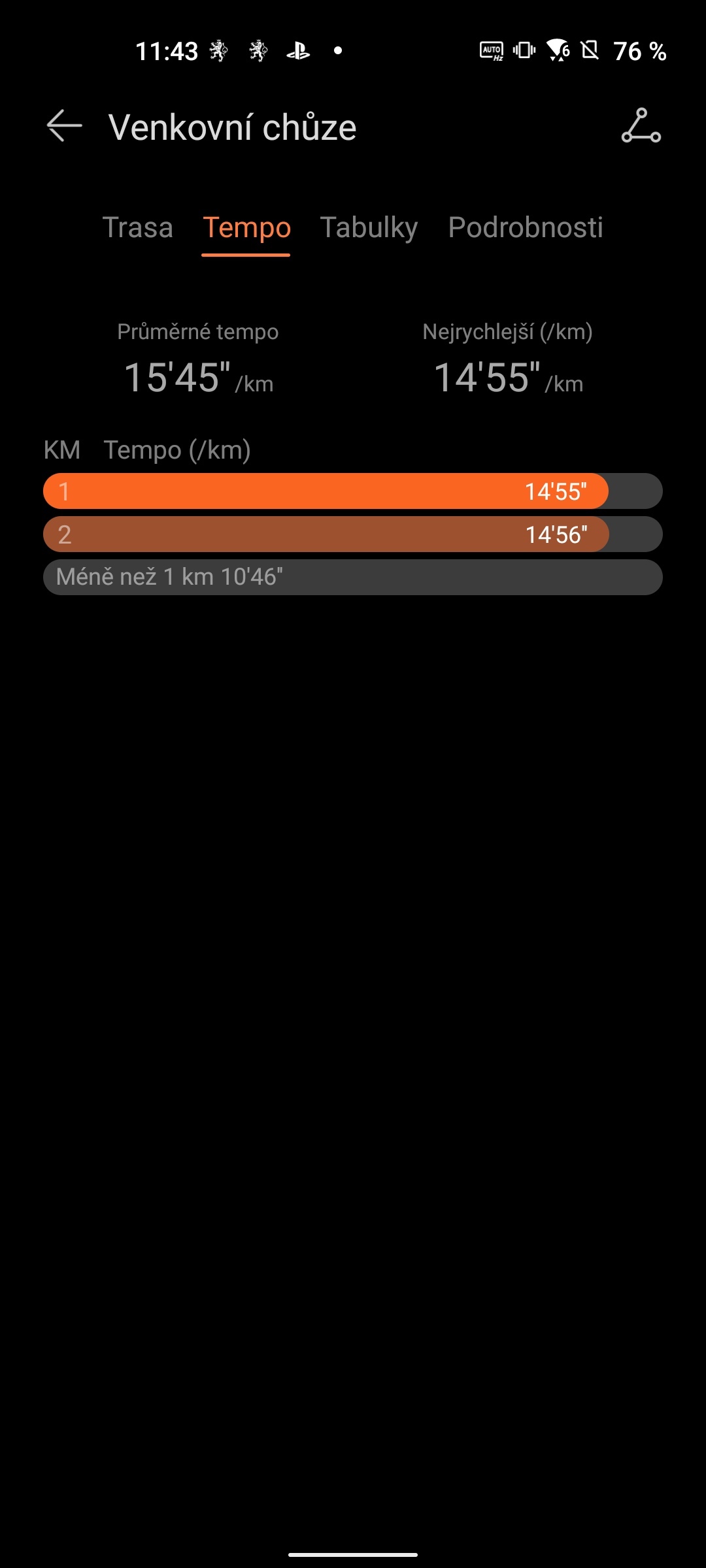Tap the muted notifications status icon
The width and height of the screenshot is (706, 1568).
pyautogui.click(x=590, y=51)
